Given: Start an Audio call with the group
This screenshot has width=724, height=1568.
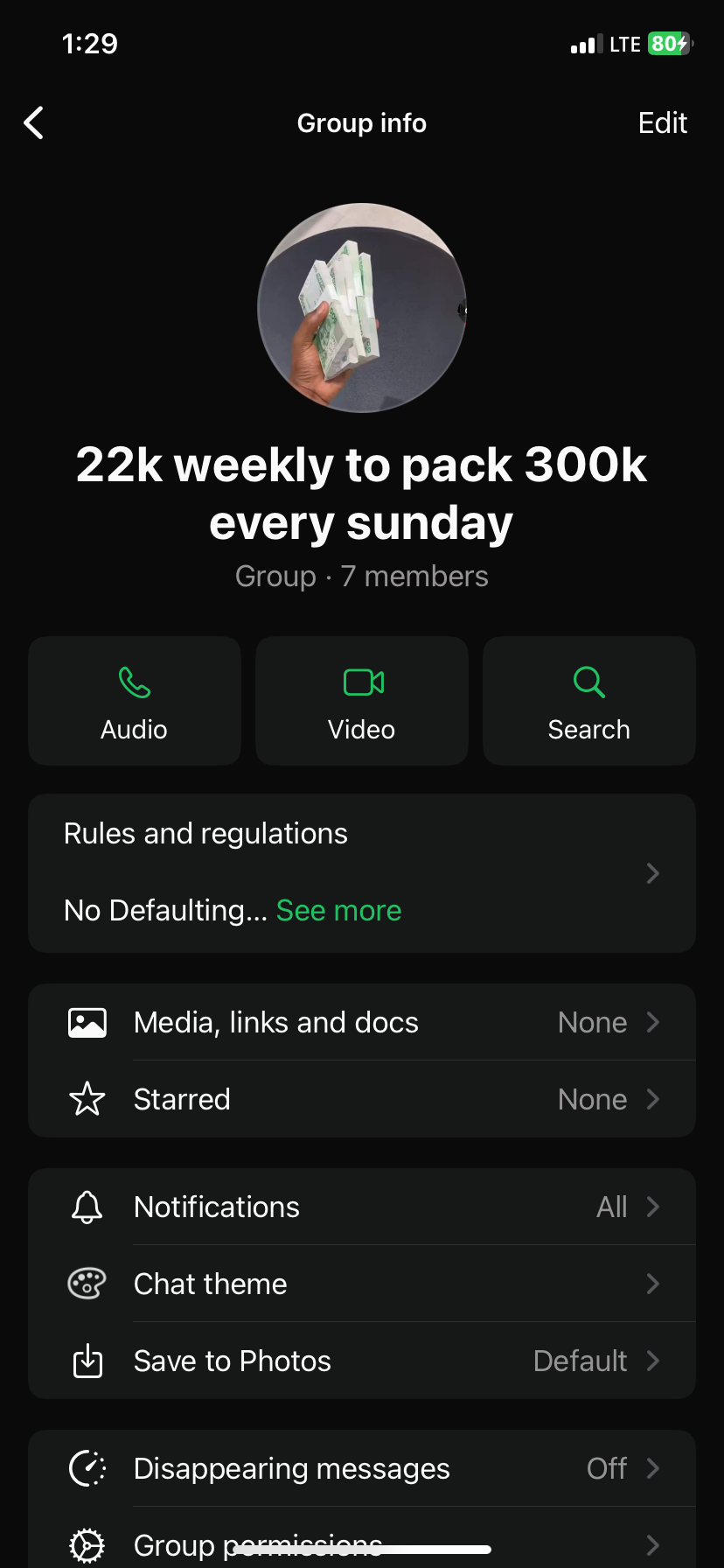Looking at the screenshot, I should (x=135, y=701).
